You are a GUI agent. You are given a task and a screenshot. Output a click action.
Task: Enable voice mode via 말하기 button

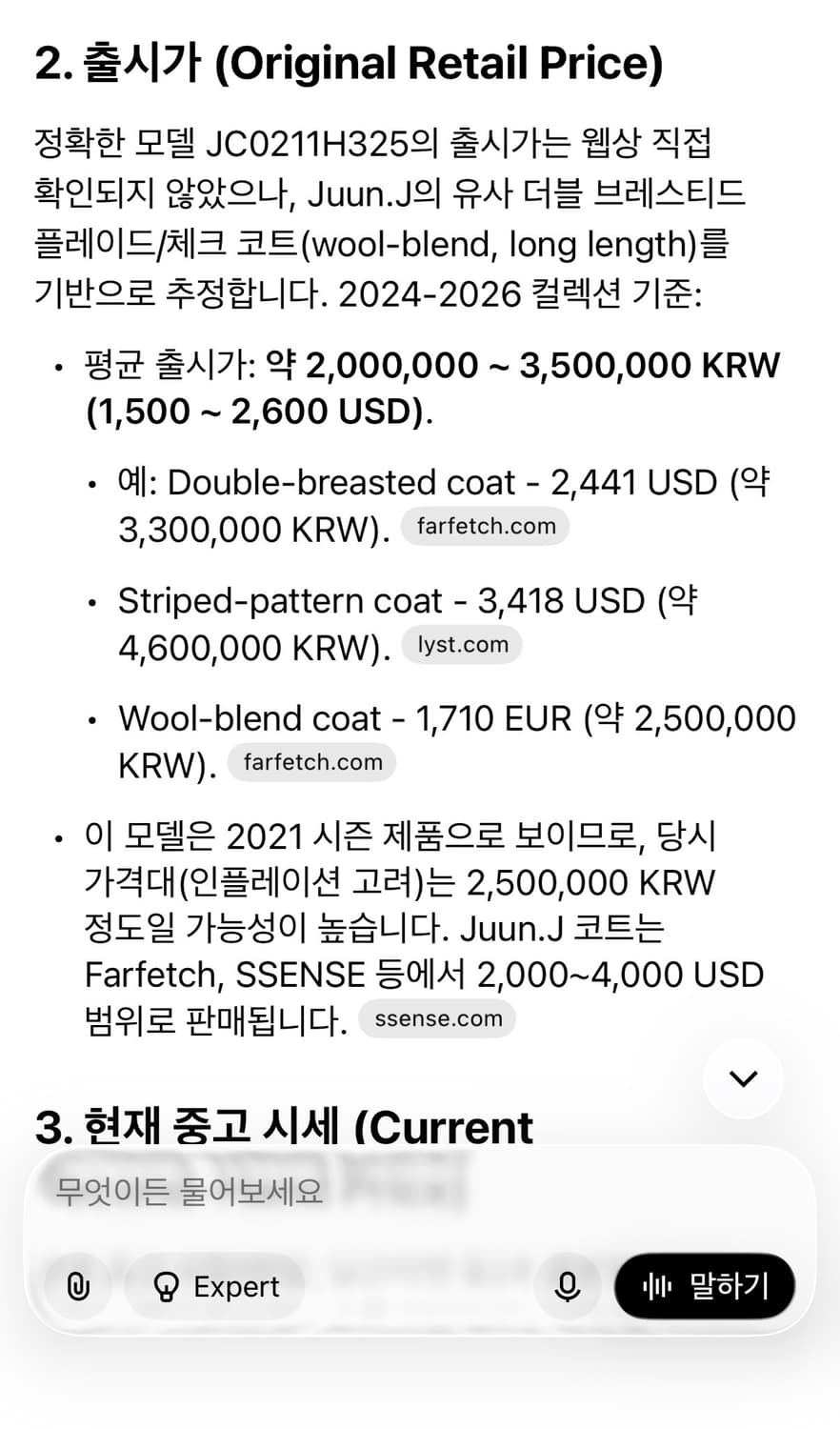(x=705, y=1285)
